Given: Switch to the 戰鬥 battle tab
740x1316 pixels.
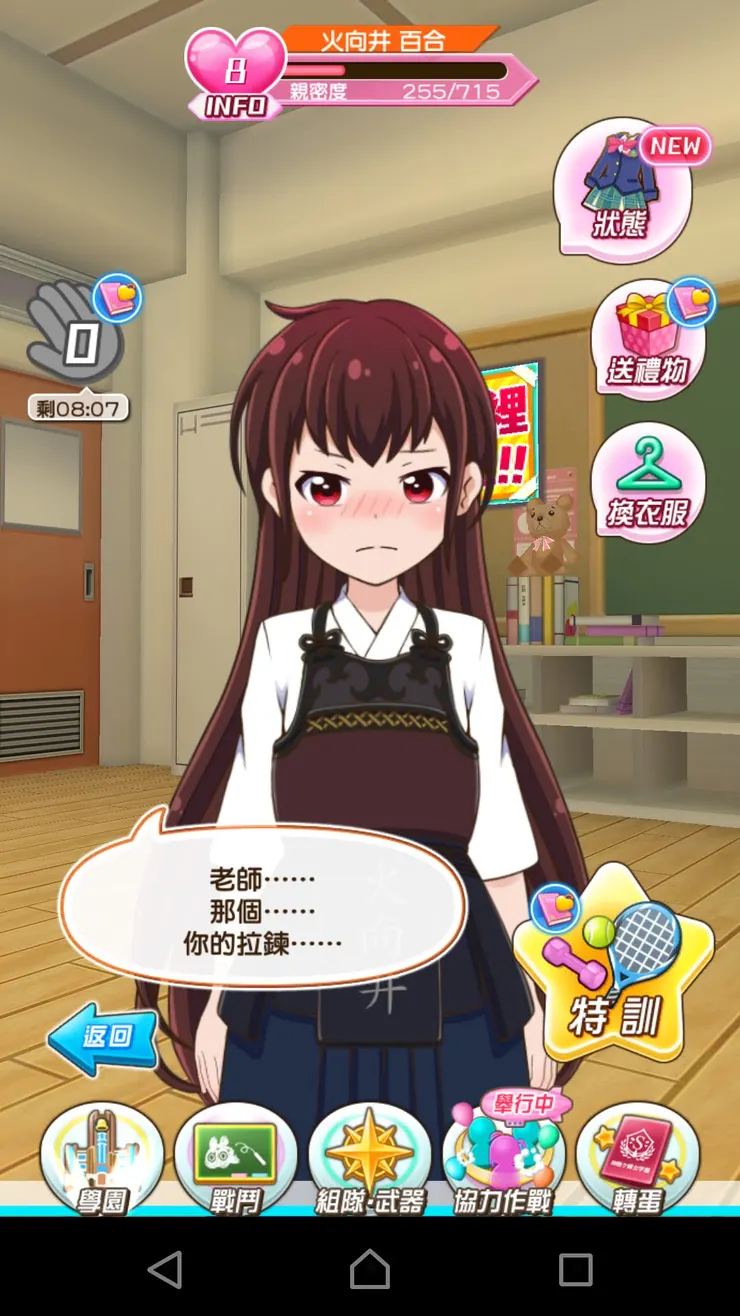Looking at the screenshot, I should [236, 1161].
